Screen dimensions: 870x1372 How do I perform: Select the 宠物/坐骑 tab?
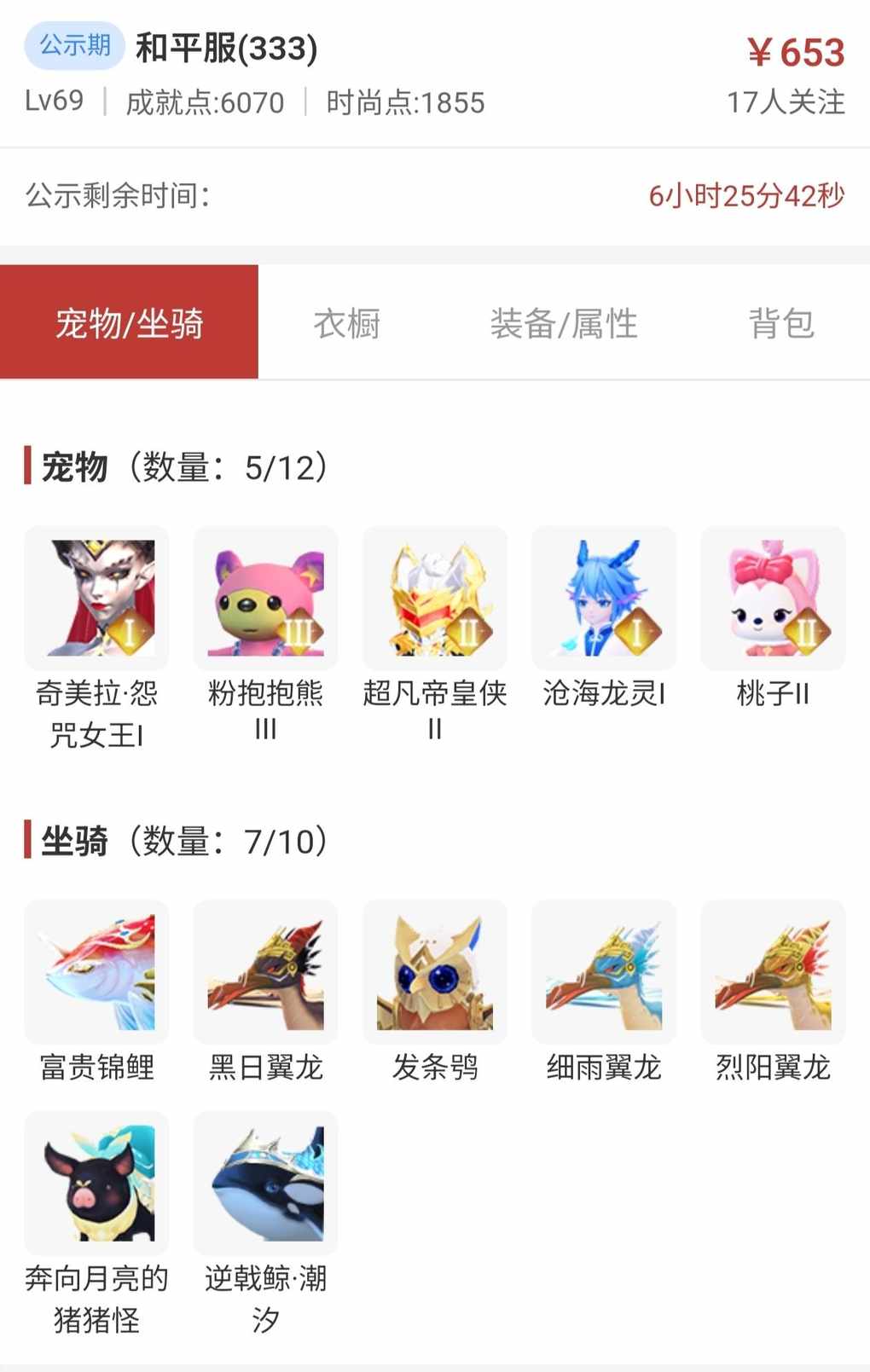click(x=129, y=323)
